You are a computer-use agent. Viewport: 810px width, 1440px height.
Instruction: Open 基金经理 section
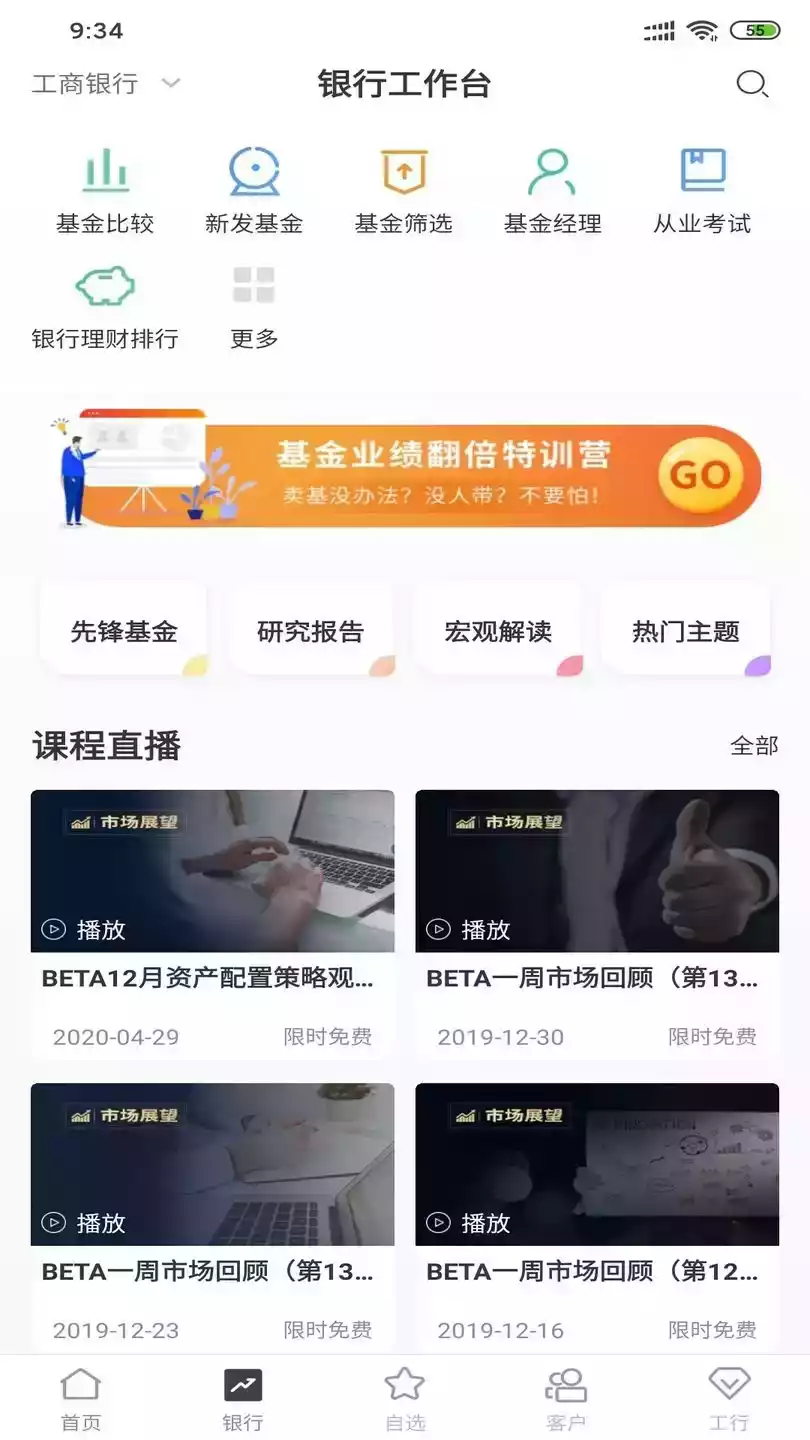coord(553,191)
